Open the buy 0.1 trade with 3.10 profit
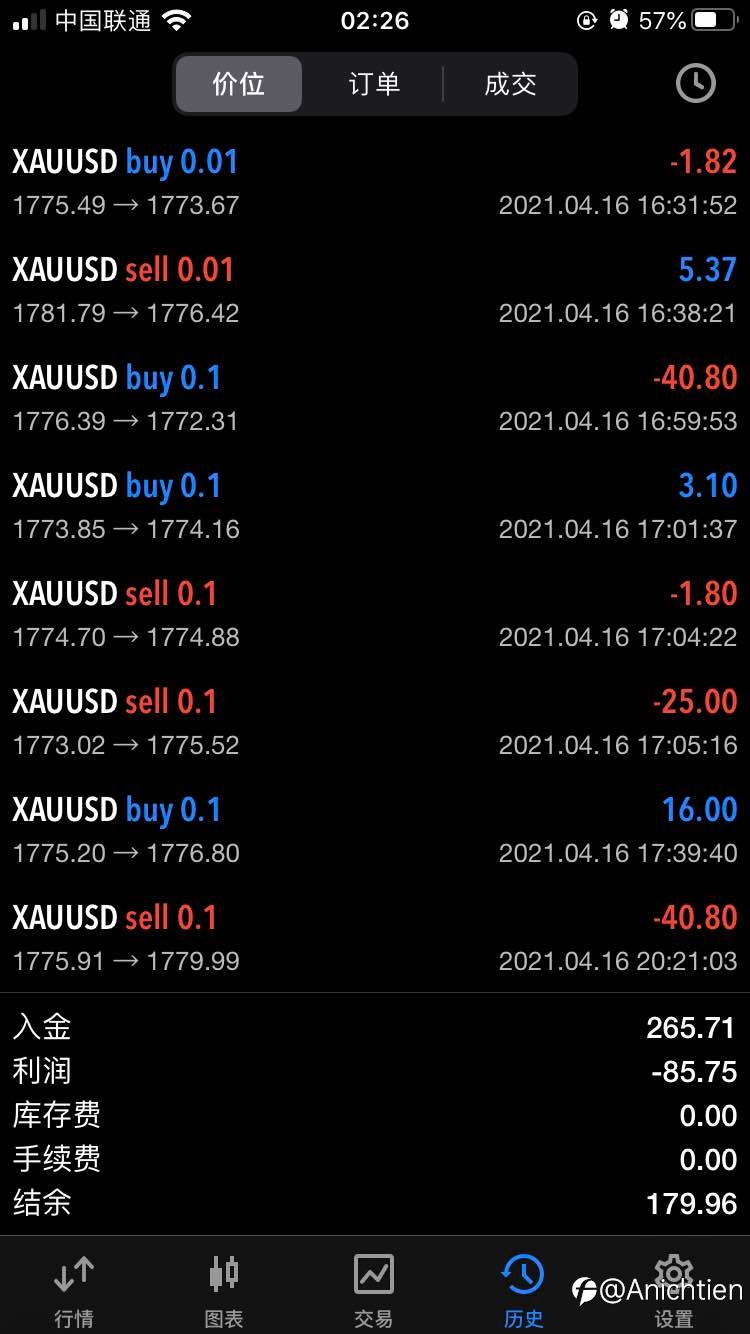 click(x=375, y=506)
